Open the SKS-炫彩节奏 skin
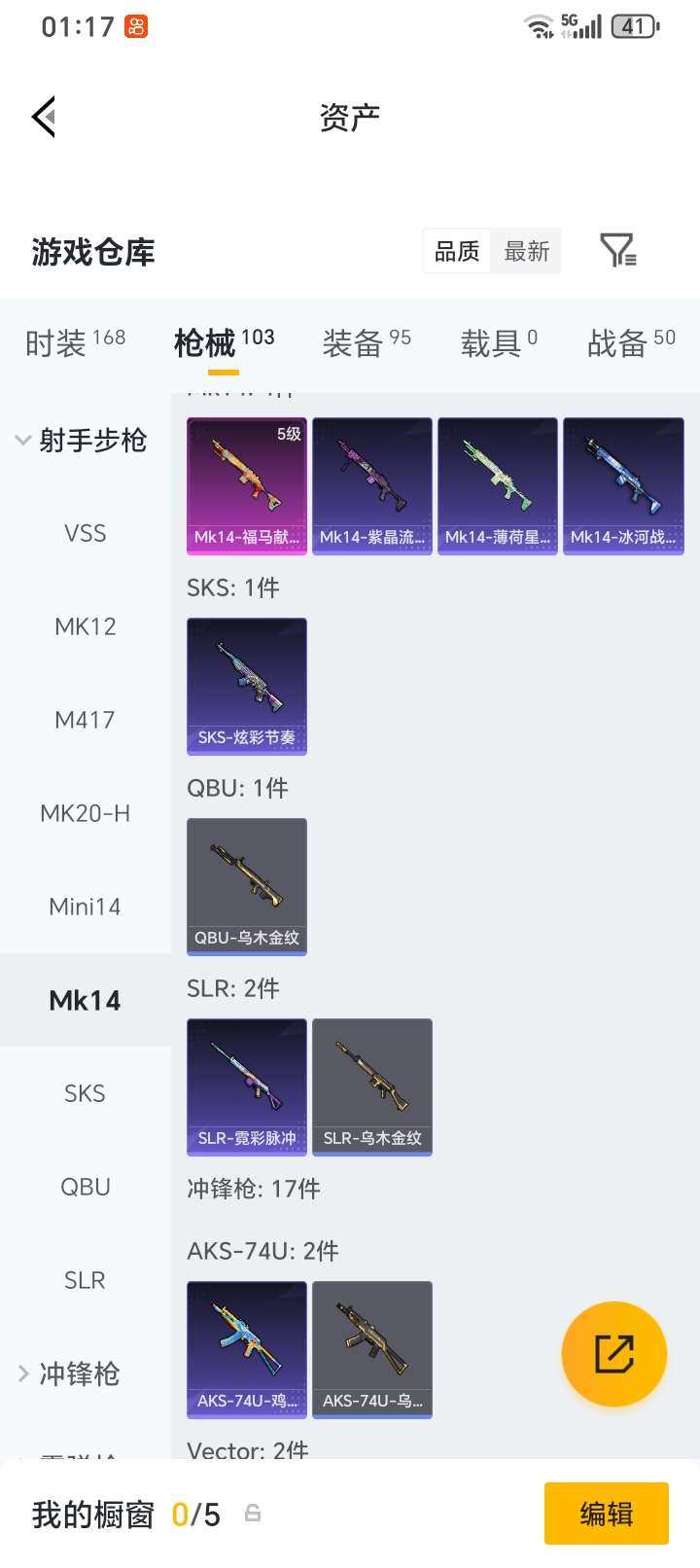Viewport: 700px width, 1568px height. pos(247,687)
